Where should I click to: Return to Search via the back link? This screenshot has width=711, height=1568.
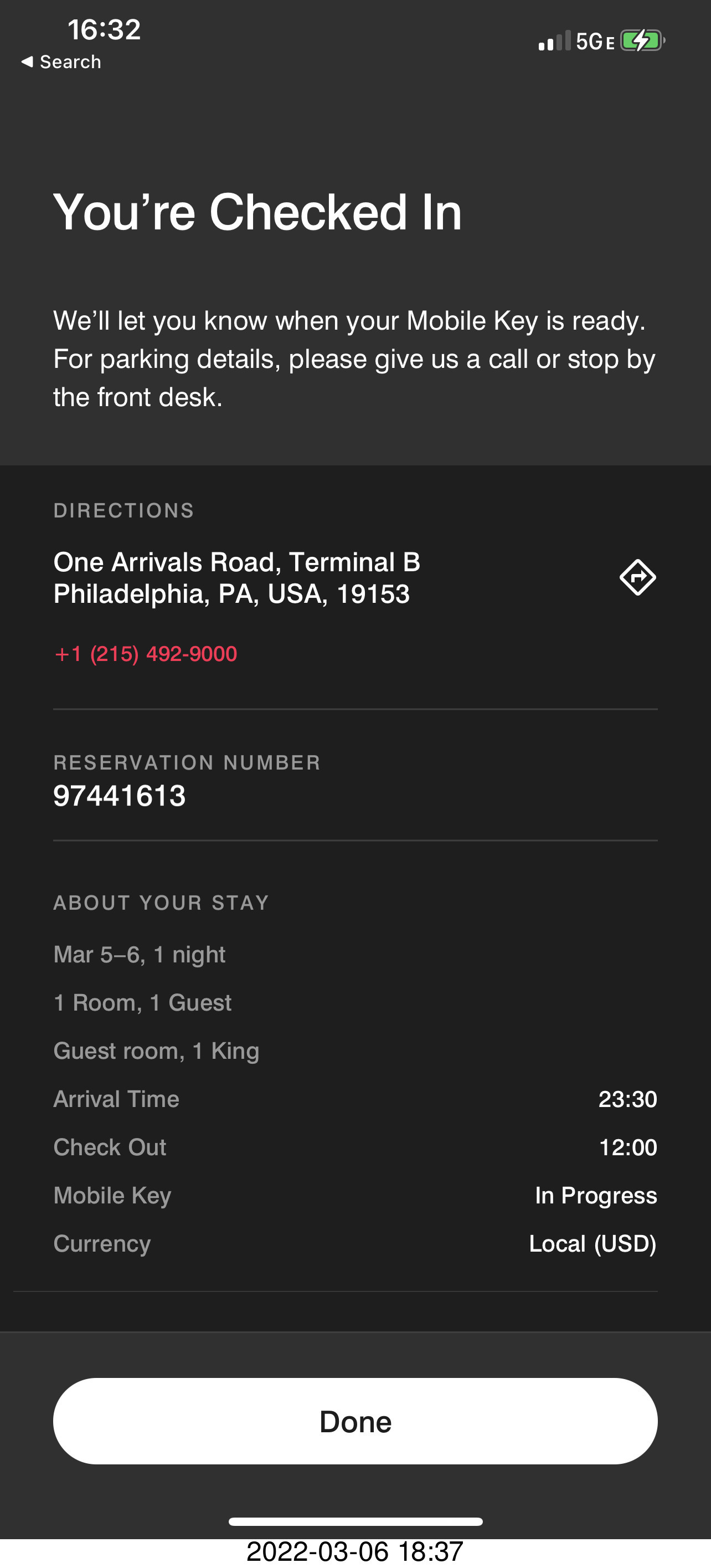pos(61,62)
